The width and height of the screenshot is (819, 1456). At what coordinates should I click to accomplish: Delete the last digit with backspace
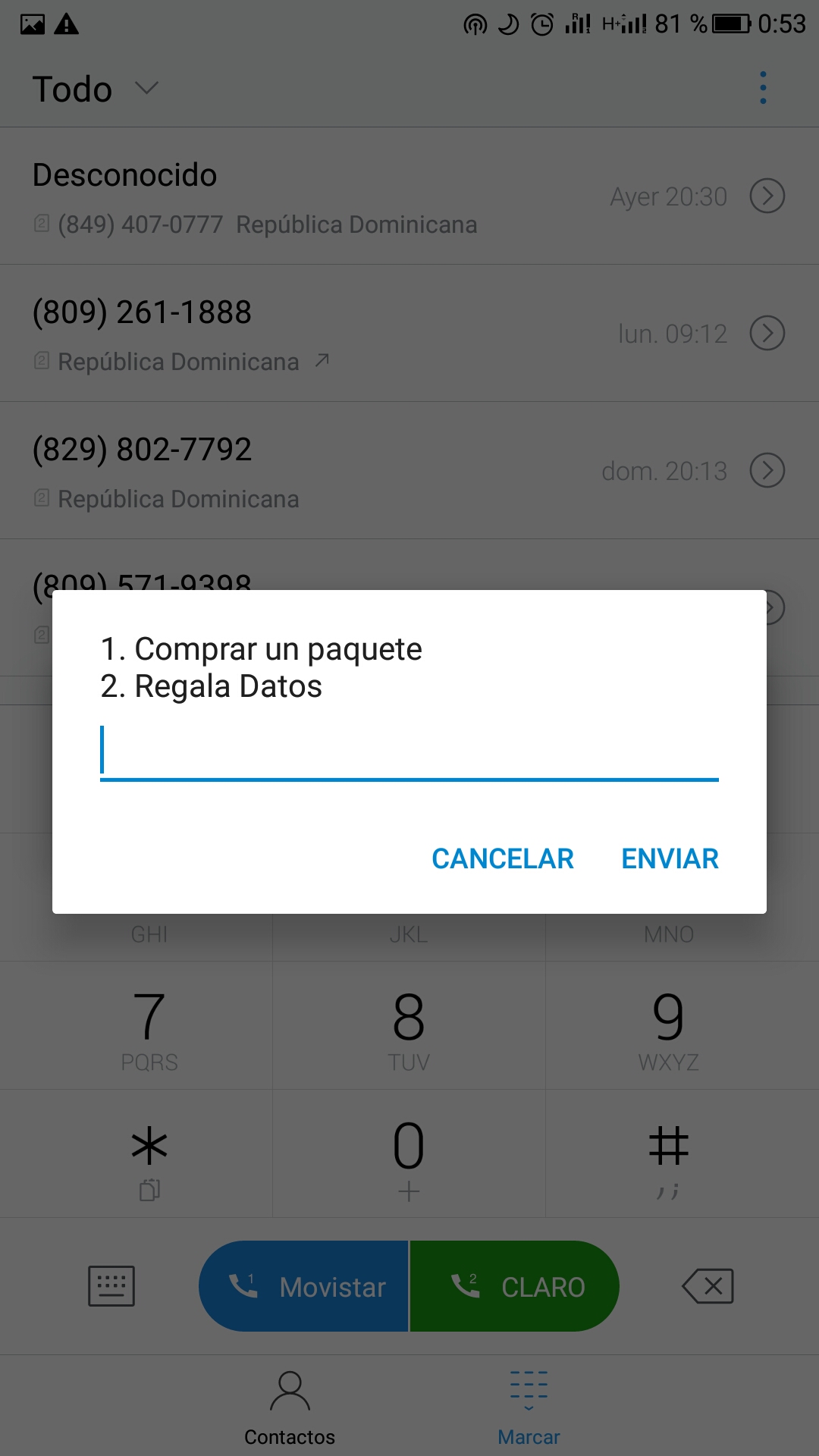point(708,1286)
